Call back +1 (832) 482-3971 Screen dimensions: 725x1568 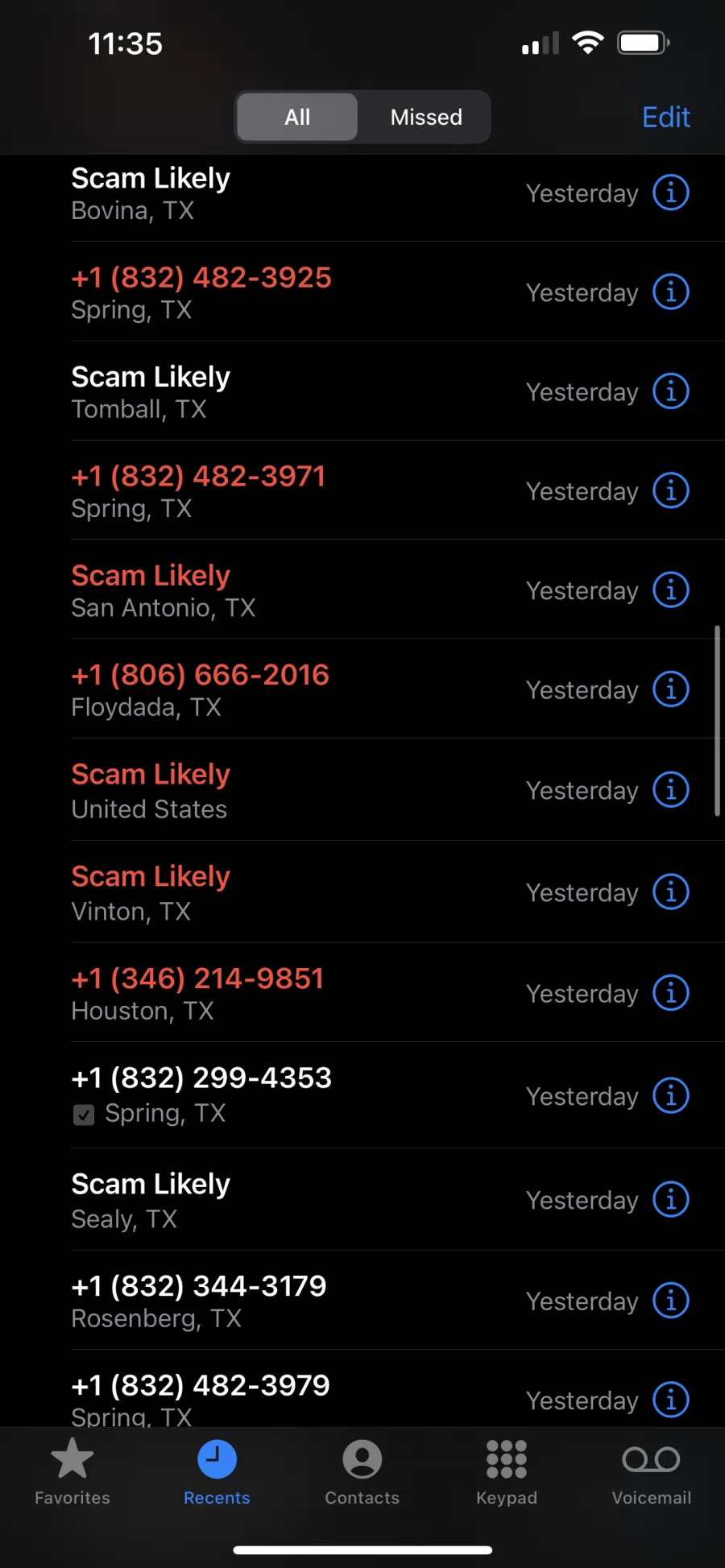click(290, 490)
